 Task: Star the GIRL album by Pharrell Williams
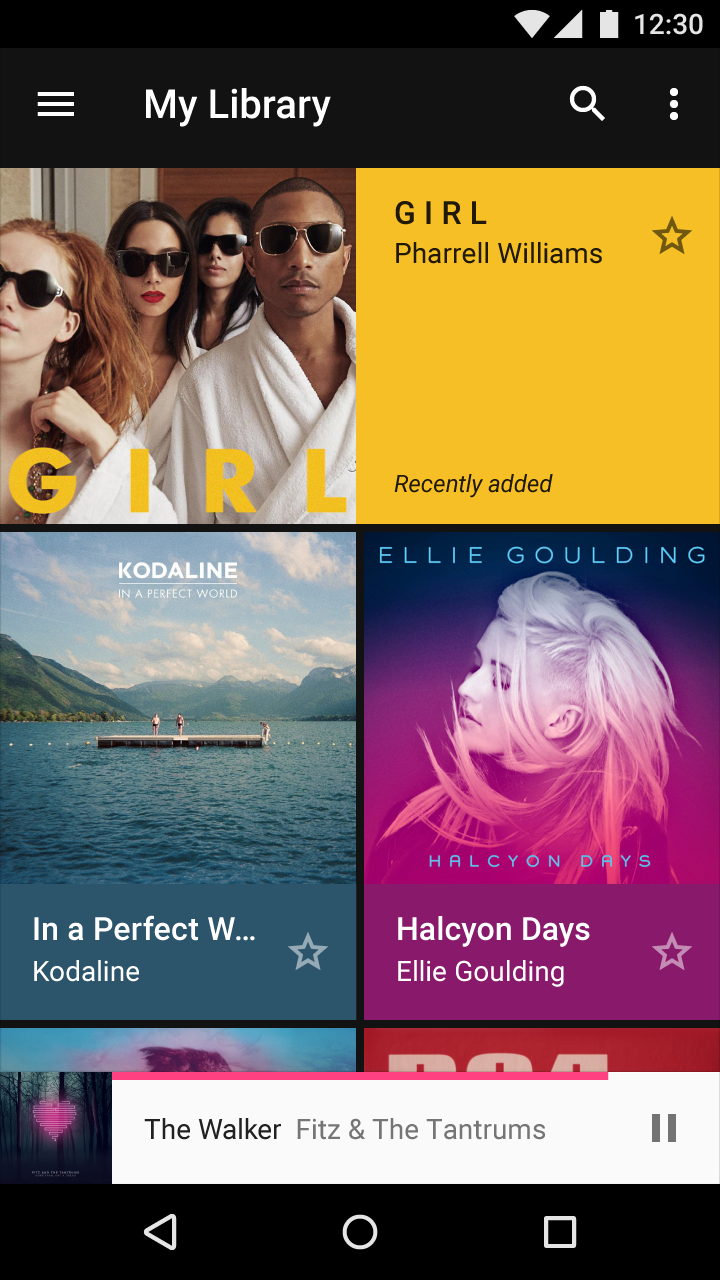pyautogui.click(x=672, y=237)
